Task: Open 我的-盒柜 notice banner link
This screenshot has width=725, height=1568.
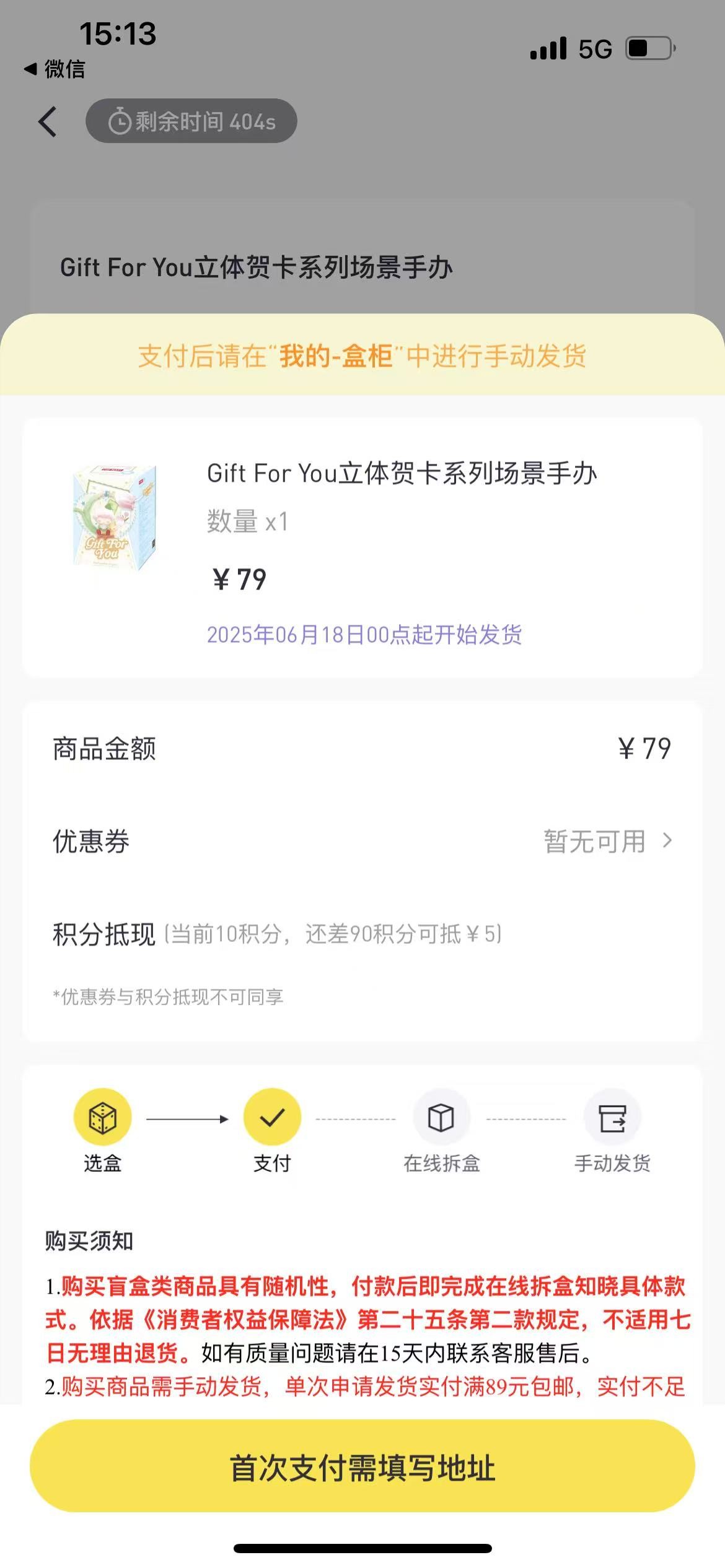Action: [x=362, y=356]
